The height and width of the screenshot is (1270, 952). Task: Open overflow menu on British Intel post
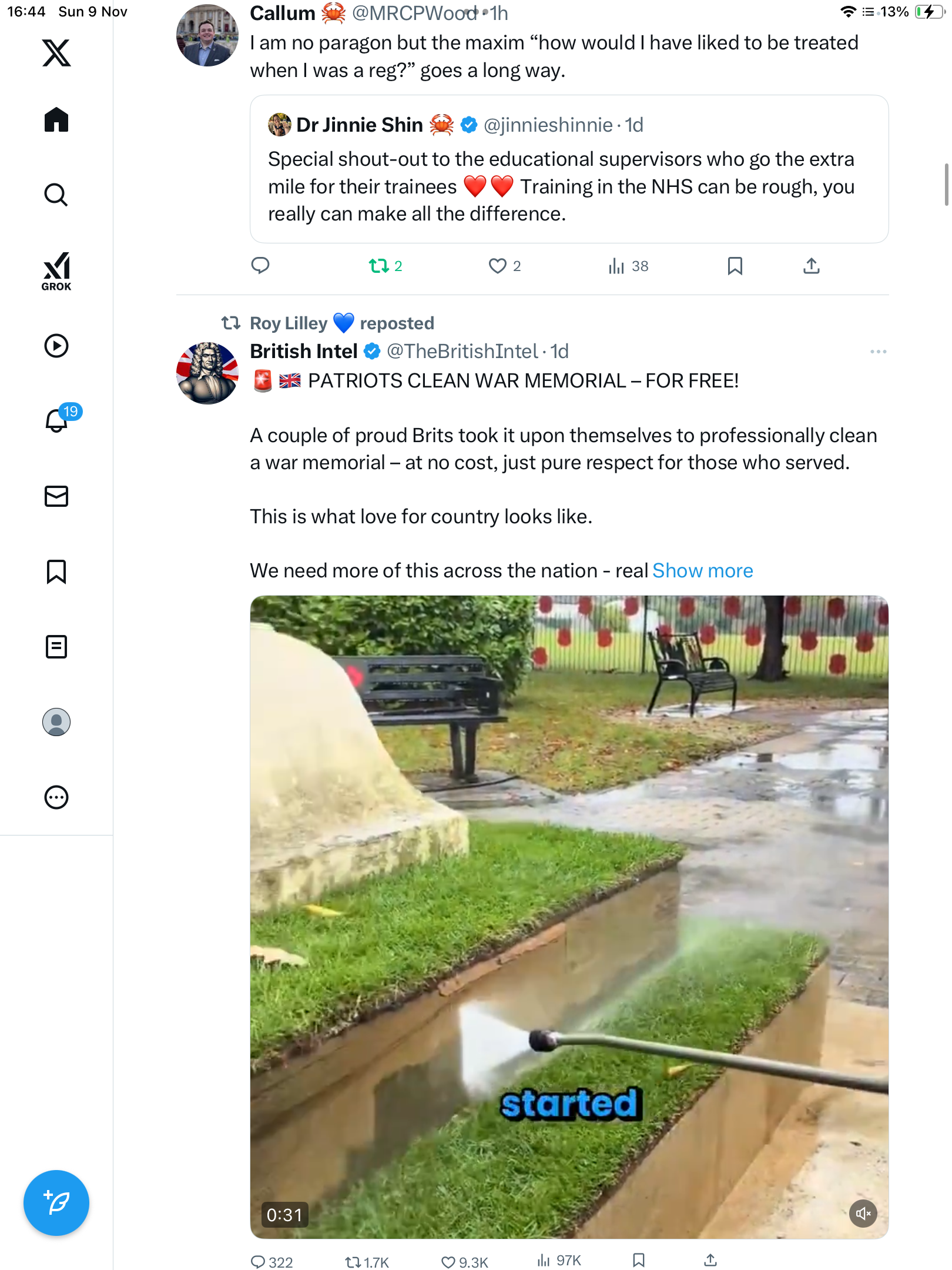point(878,352)
